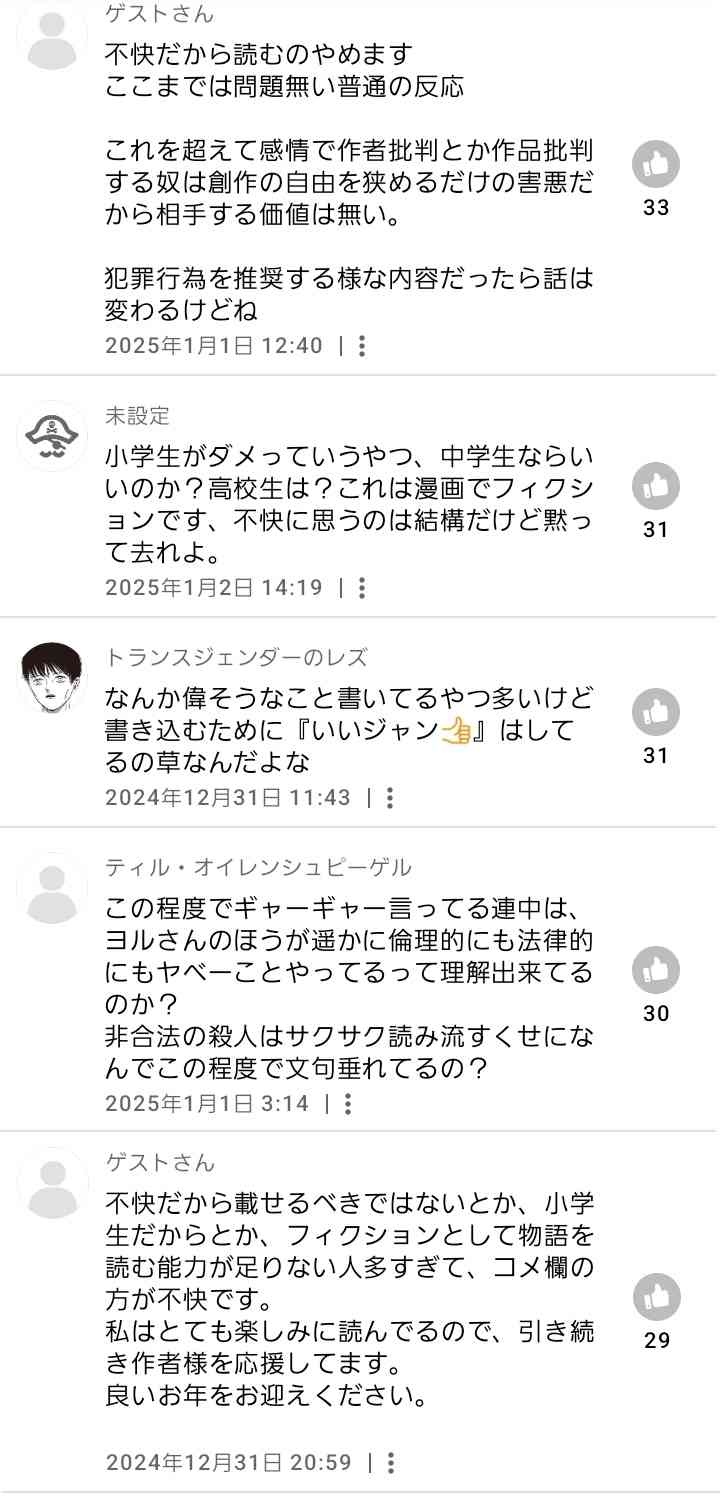720x1503 pixels.
Task: Open more options on the 2025年1月2日 14:19 comment
Action: tap(362, 588)
